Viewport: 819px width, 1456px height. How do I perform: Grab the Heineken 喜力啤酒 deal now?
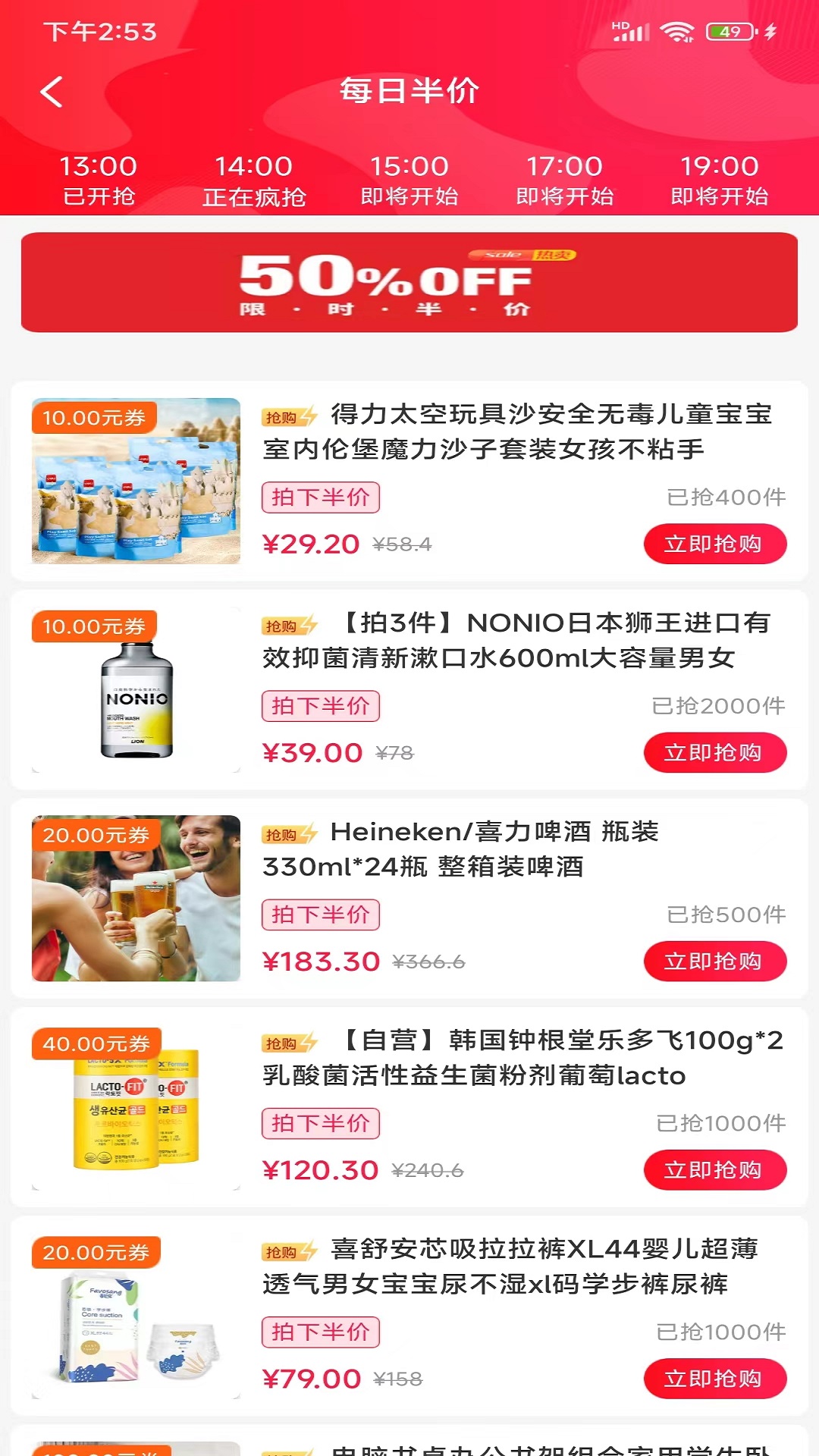point(714,961)
